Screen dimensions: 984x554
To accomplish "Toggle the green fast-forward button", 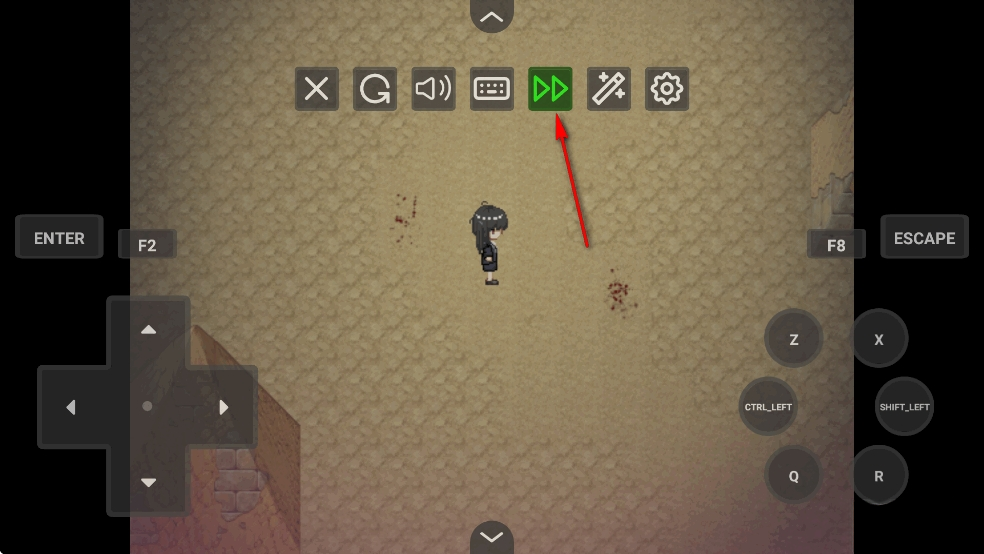I will [550, 89].
